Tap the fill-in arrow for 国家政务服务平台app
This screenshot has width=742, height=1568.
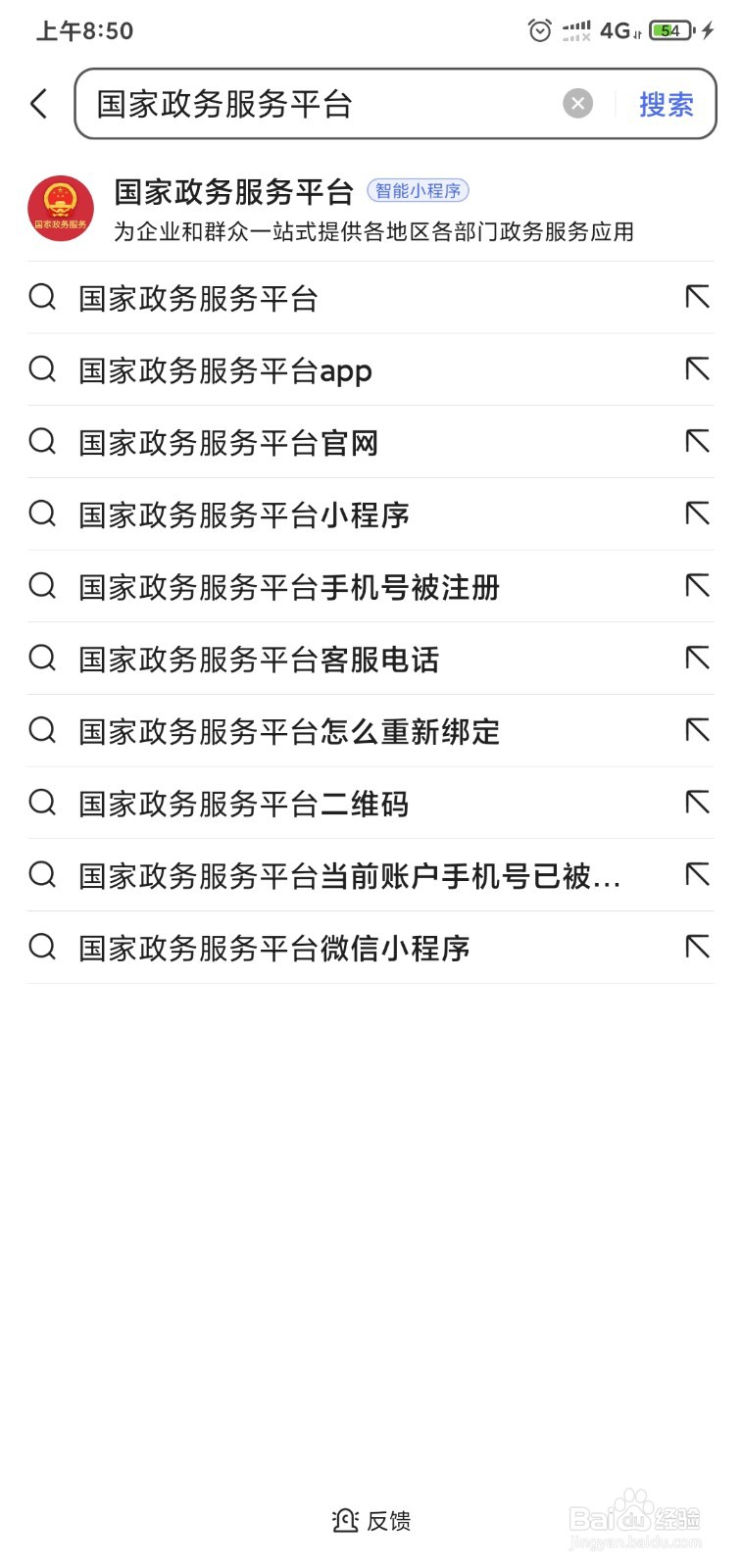tap(696, 369)
